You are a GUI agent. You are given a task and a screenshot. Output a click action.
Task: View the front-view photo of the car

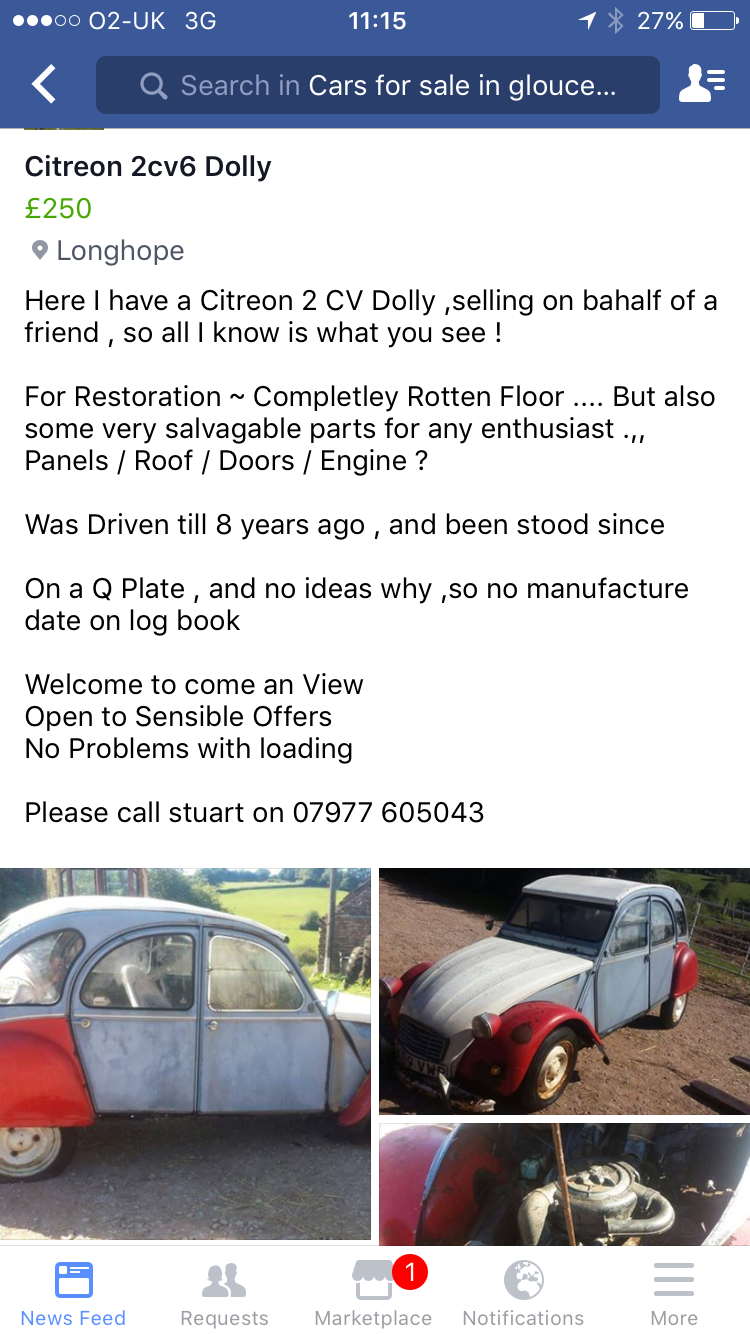564,990
